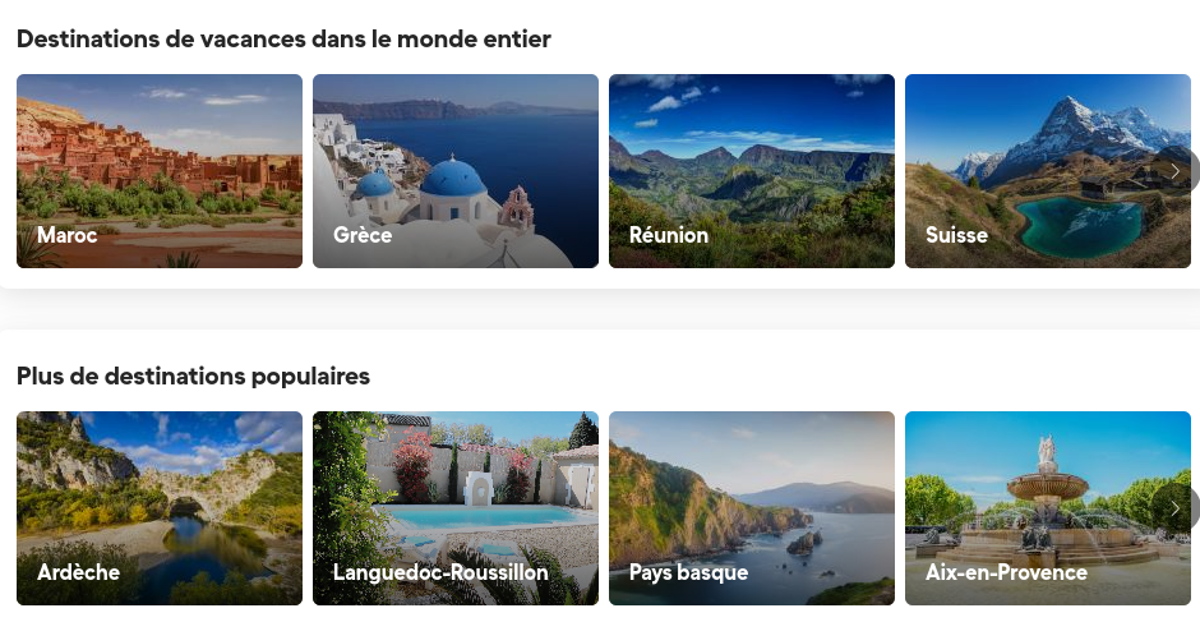Screen dimensions: 1200x622
Task: Open the Pays basque tile
Action: pyautogui.click(x=751, y=508)
